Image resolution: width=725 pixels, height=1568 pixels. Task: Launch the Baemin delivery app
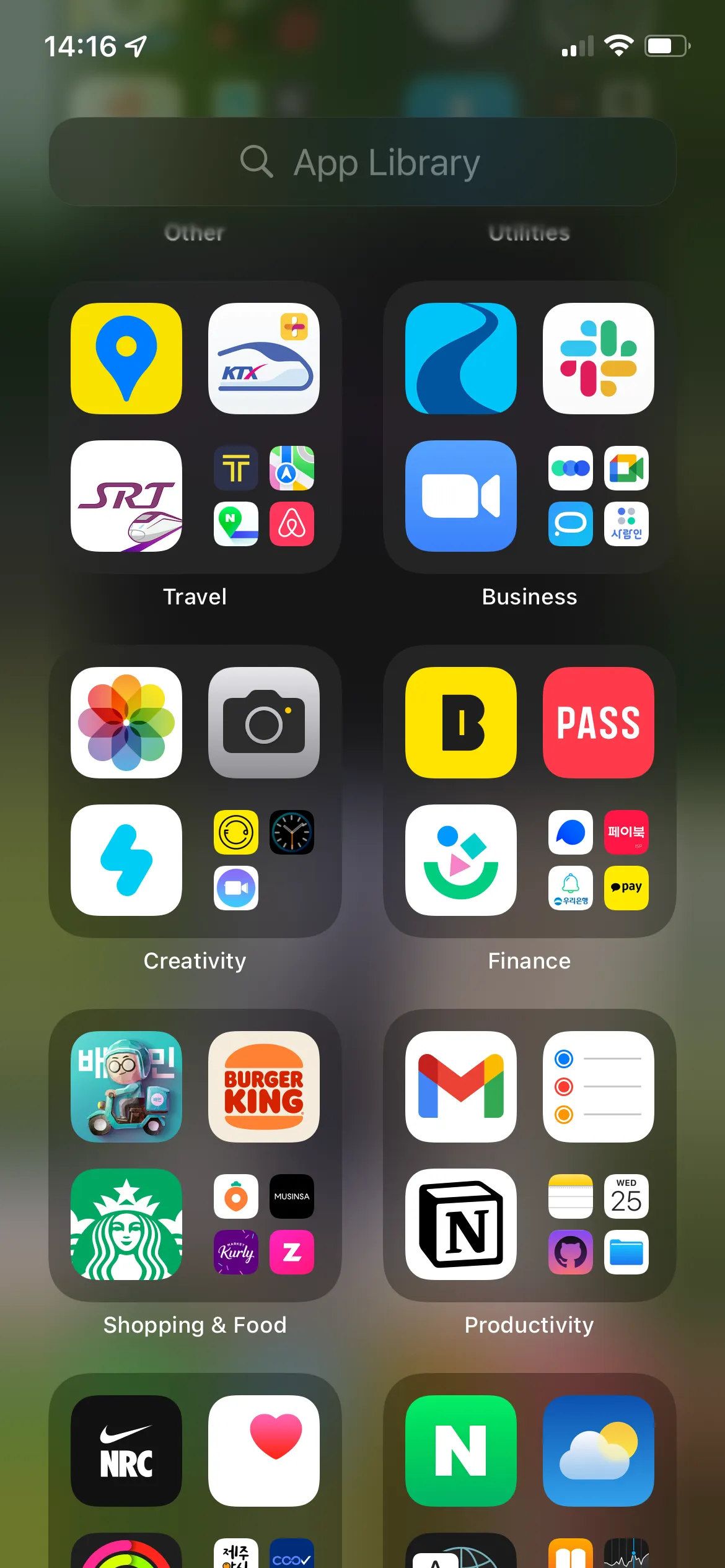[x=126, y=1087]
